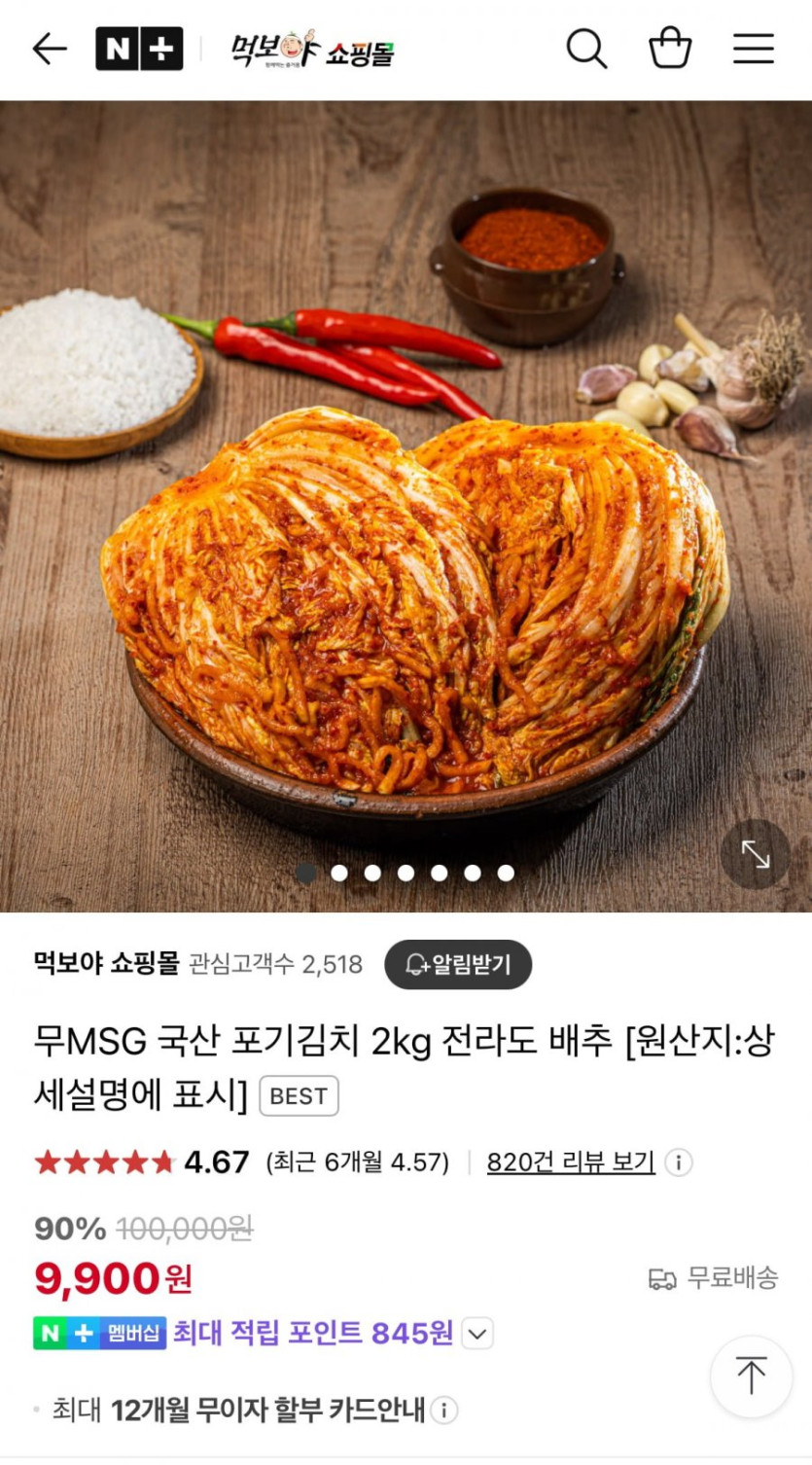Expand 최대 적립 포인트 845원 details
Screen dimensions: 812x1465
(477, 1333)
